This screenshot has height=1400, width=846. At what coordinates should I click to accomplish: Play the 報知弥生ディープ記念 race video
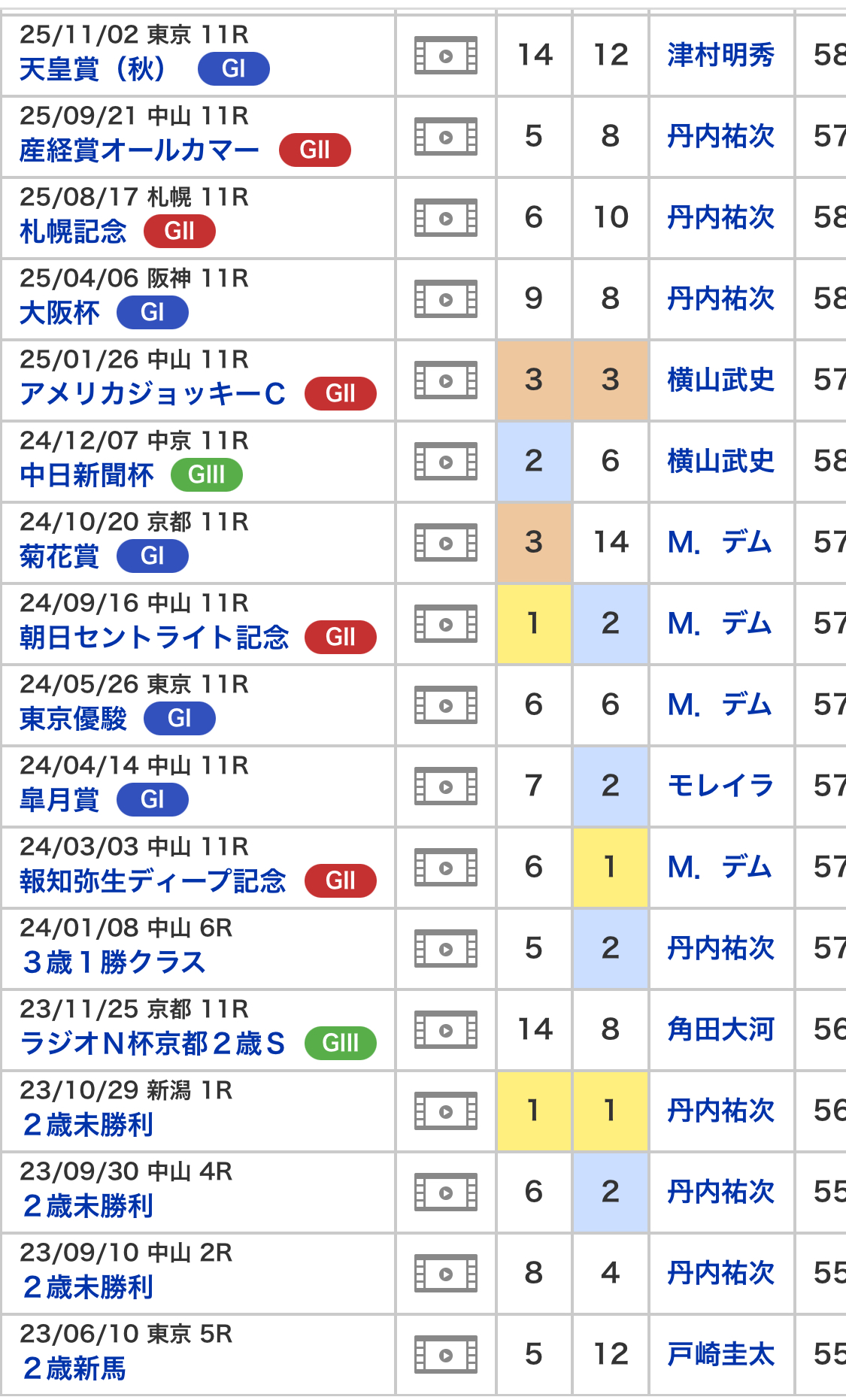click(x=446, y=868)
